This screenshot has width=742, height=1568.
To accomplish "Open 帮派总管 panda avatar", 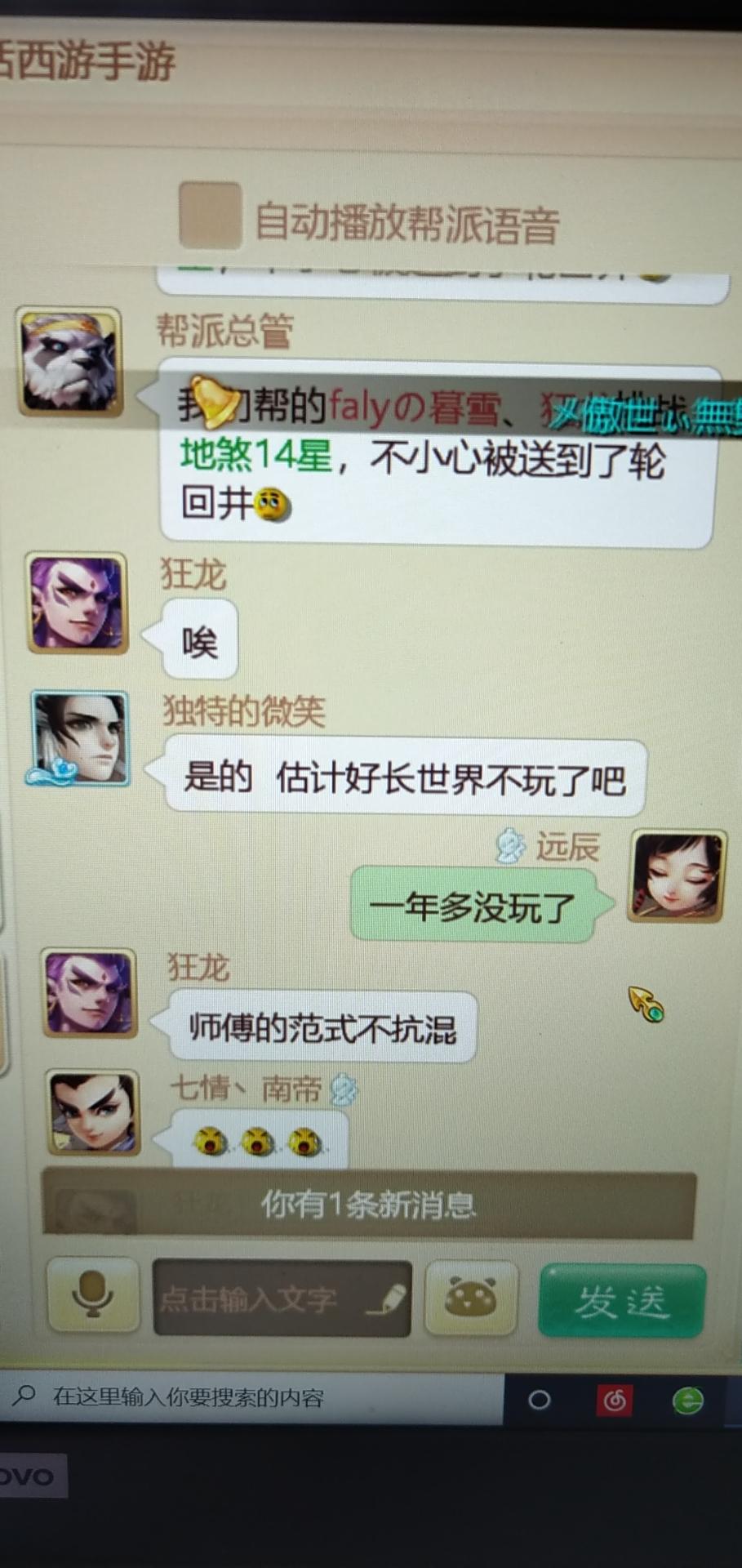I will click(x=70, y=361).
